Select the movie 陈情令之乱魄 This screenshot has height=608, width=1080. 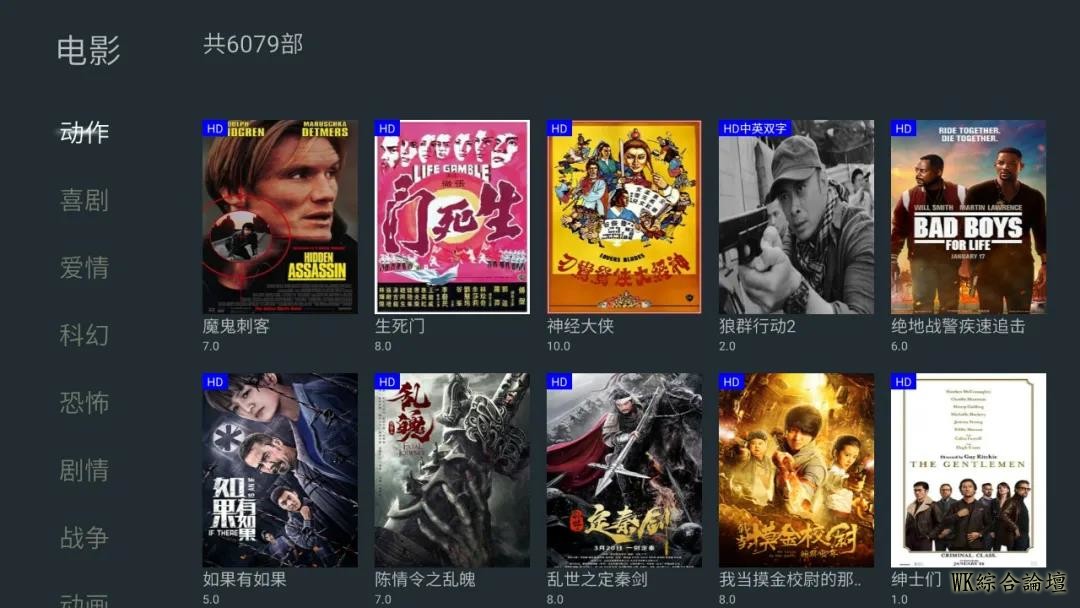pos(452,470)
